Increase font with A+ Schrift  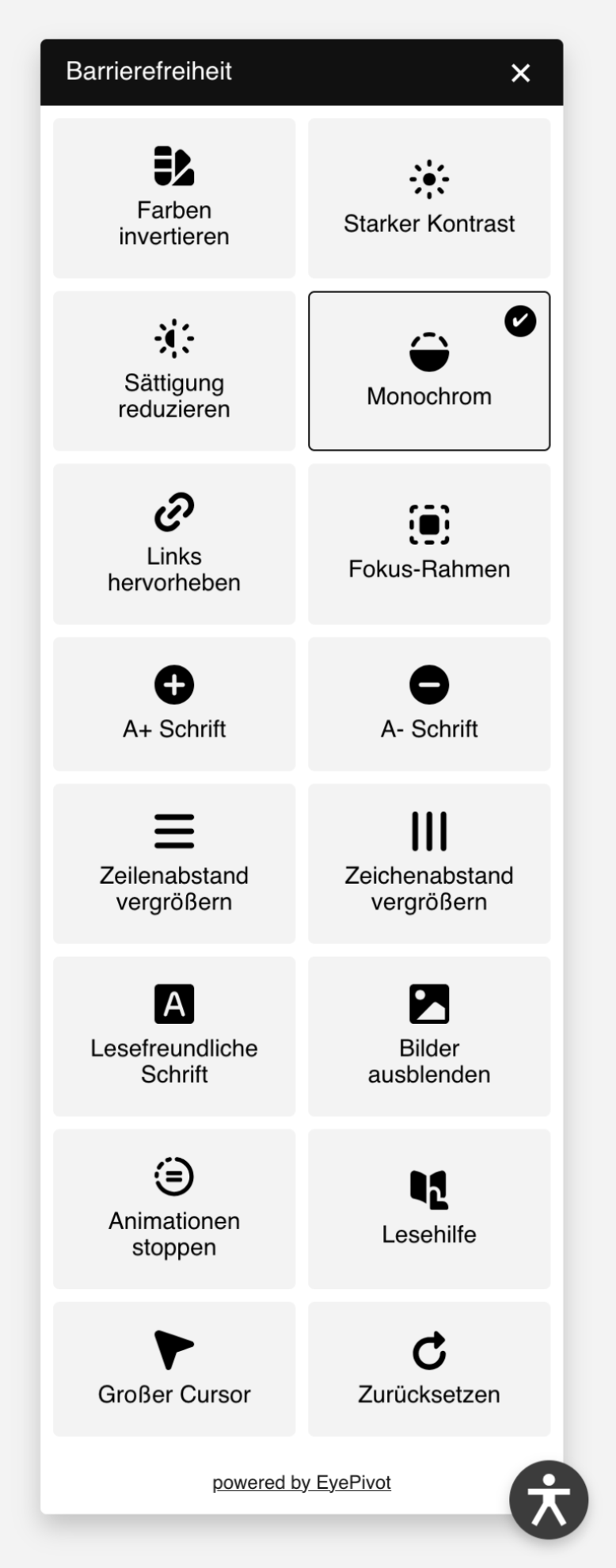click(174, 703)
